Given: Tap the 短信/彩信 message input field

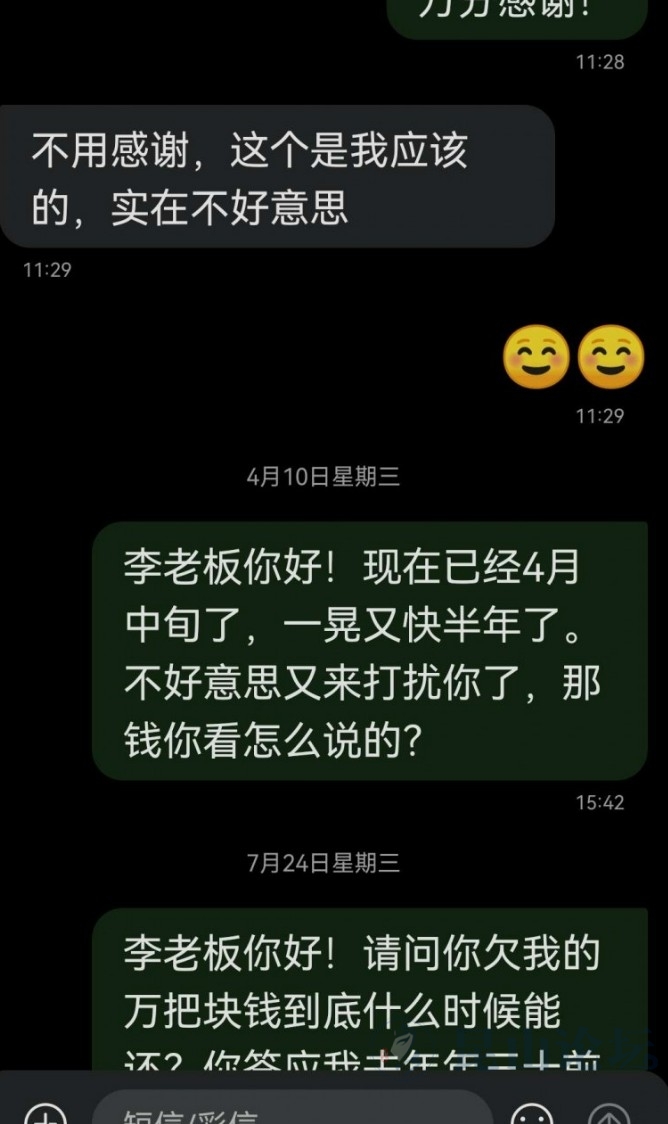Looking at the screenshot, I should coord(290,1112).
